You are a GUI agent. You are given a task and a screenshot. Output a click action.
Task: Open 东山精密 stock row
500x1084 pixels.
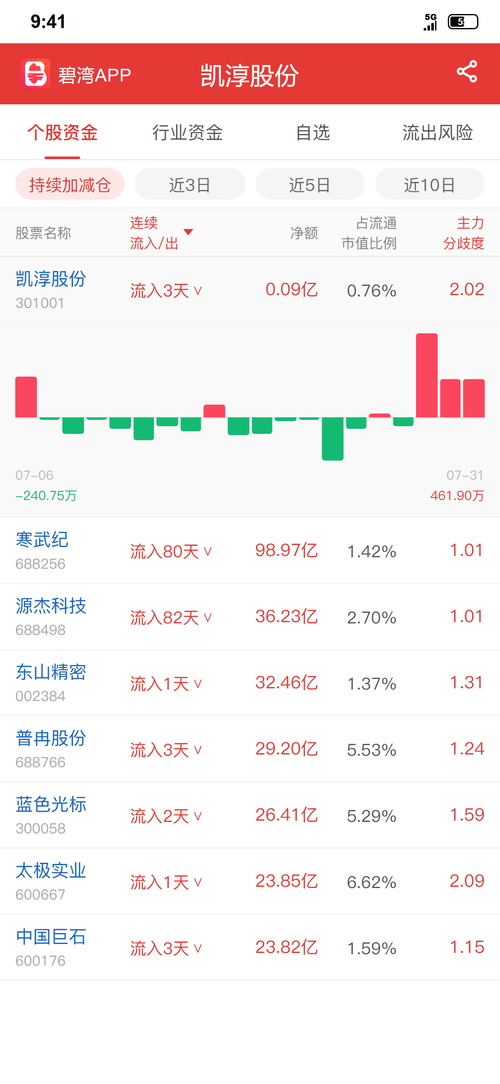pos(250,683)
